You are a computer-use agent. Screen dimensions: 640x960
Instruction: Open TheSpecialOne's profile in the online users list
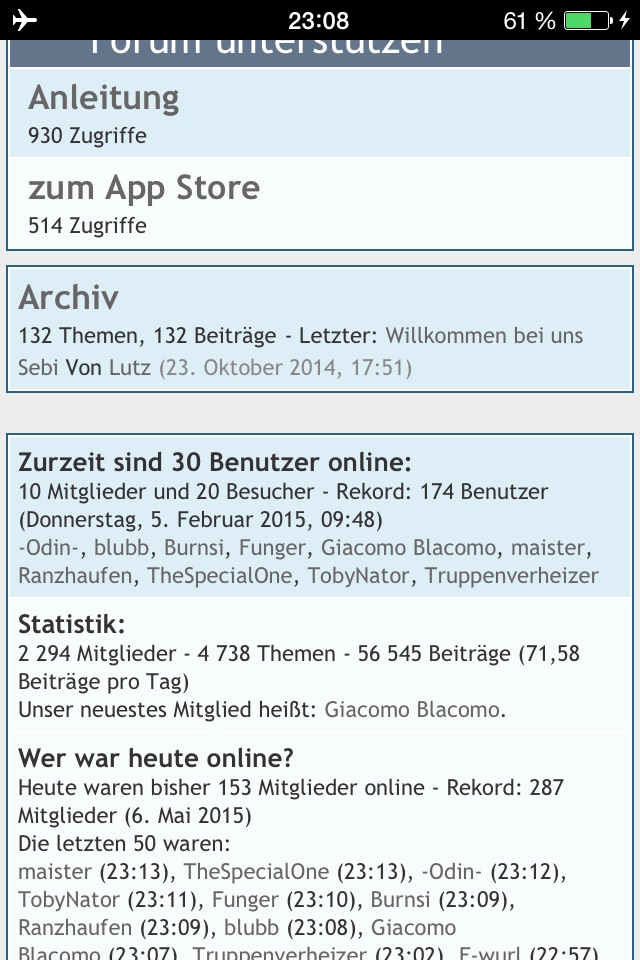point(220,576)
